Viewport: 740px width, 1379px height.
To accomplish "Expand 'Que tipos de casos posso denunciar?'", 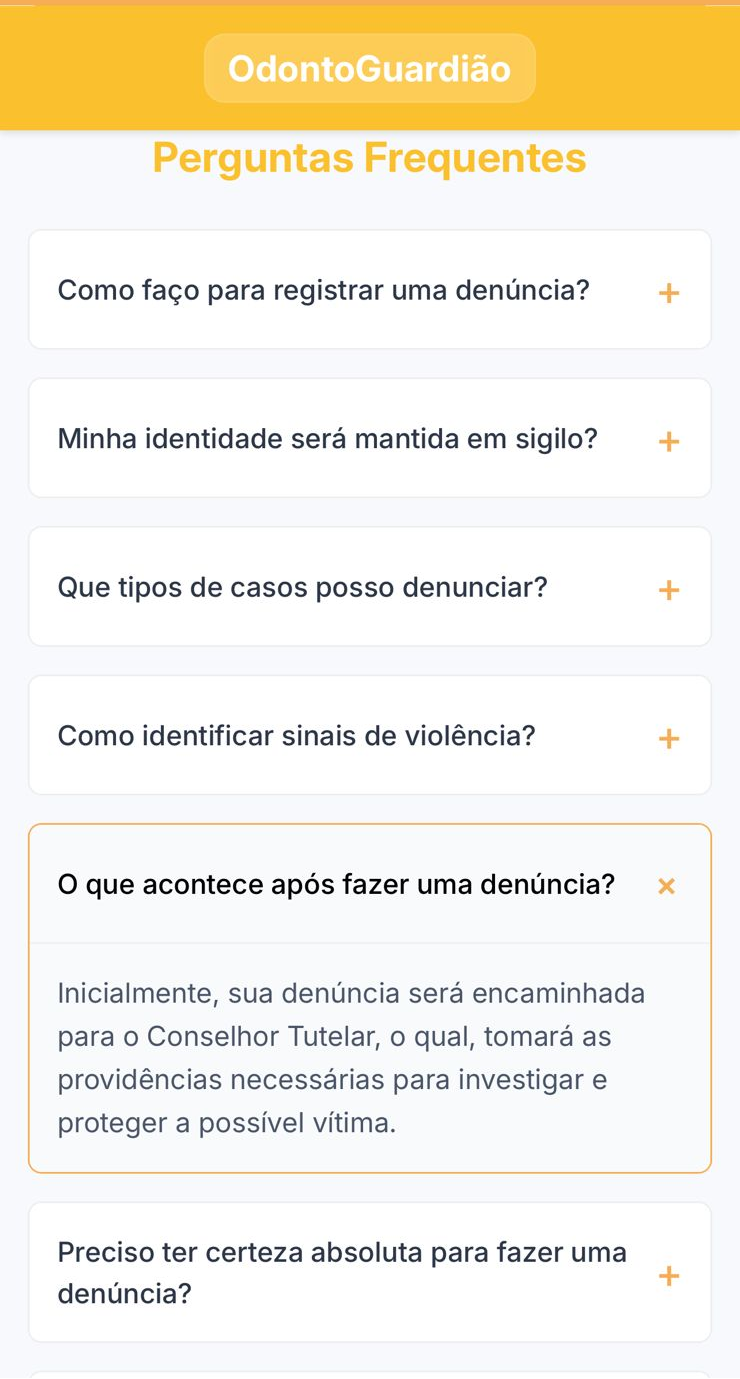I will click(370, 587).
